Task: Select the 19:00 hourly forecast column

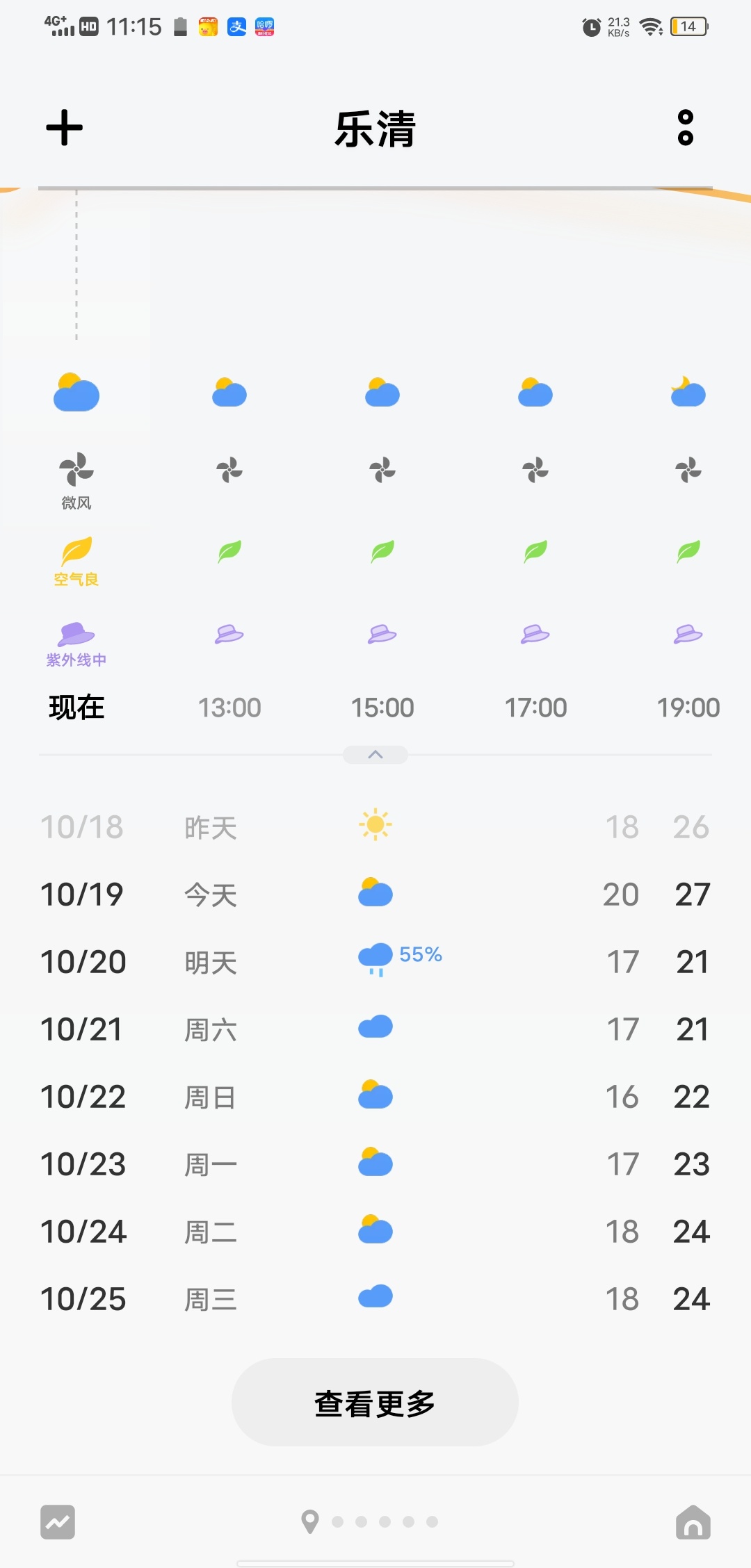Action: pyautogui.click(x=688, y=542)
